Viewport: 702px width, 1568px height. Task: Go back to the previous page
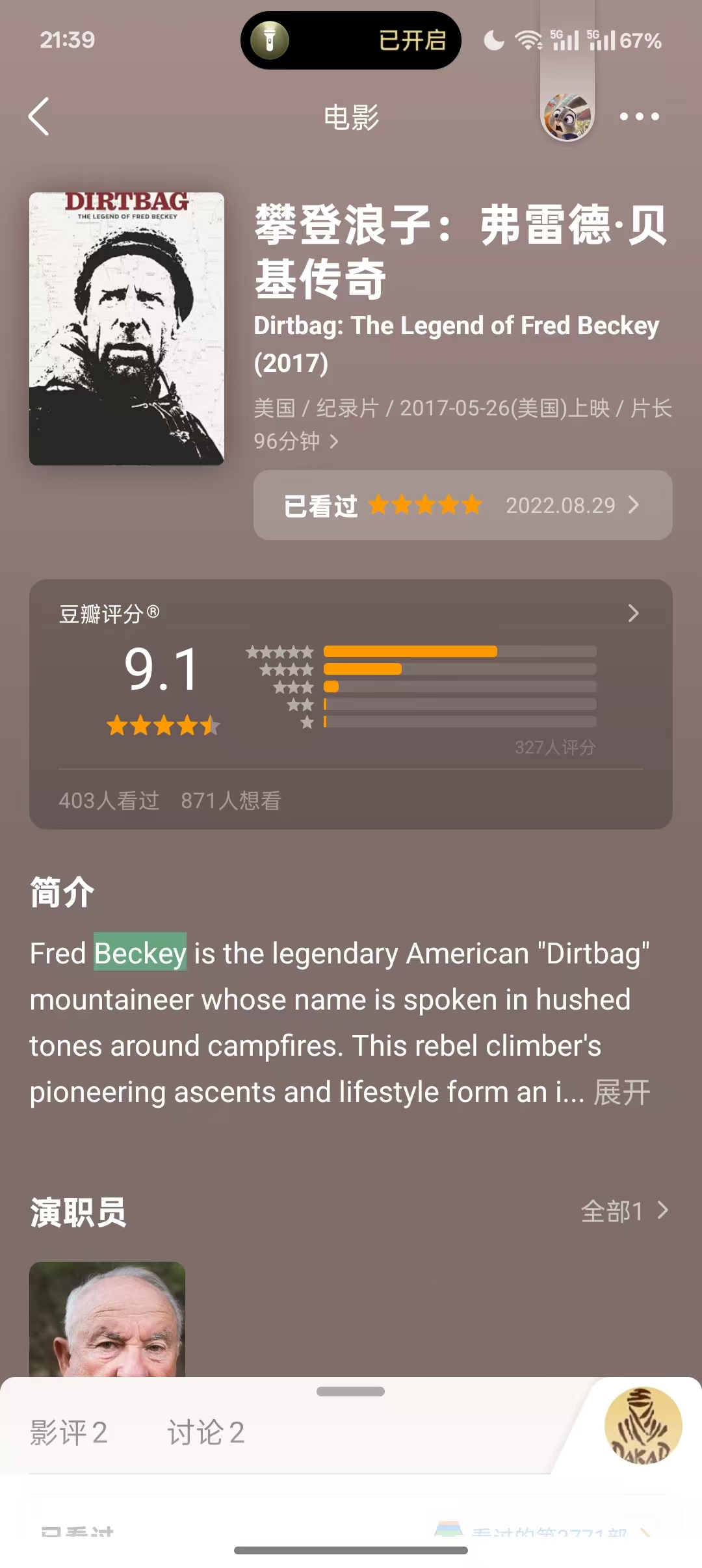(x=39, y=117)
